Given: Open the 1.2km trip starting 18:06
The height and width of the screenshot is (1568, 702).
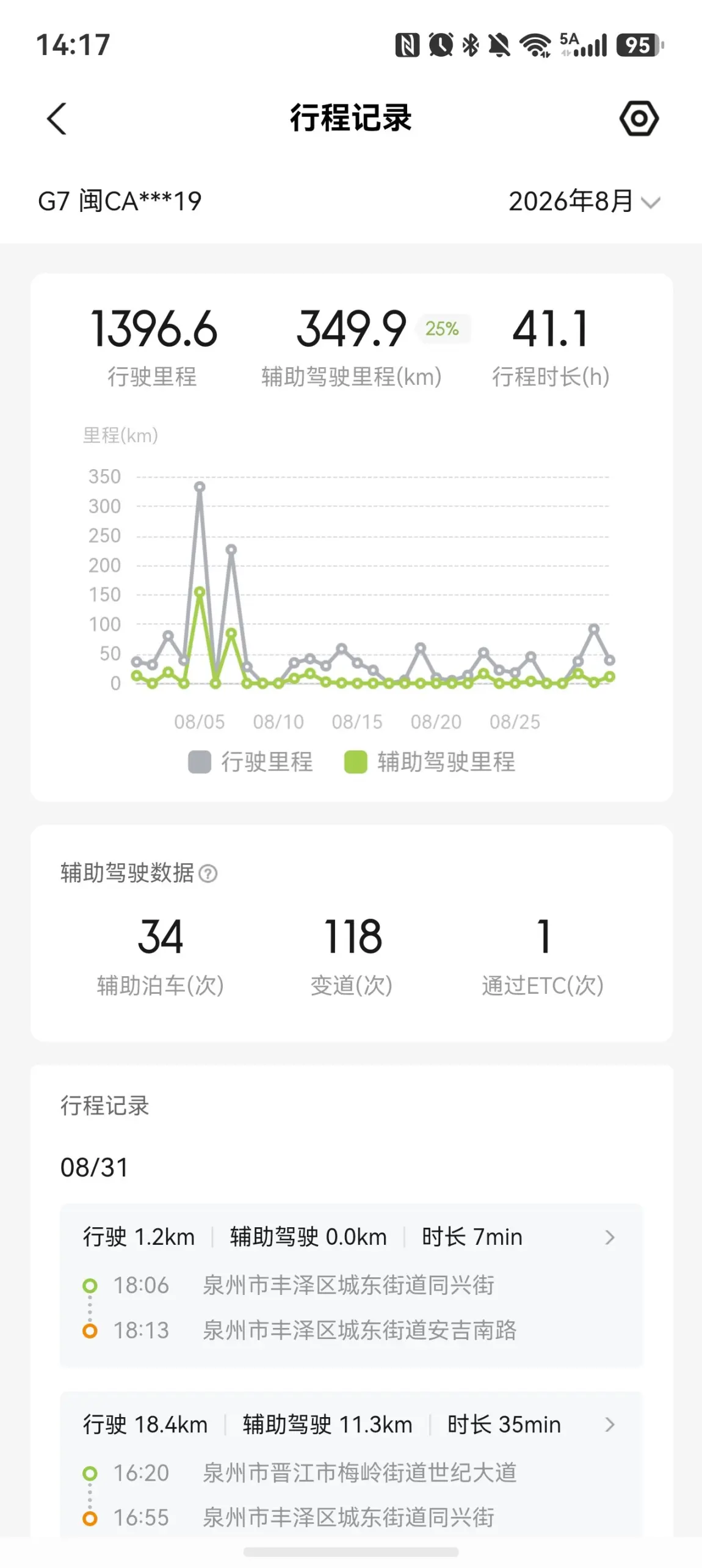Looking at the screenshot, I should coord(351,1285).
